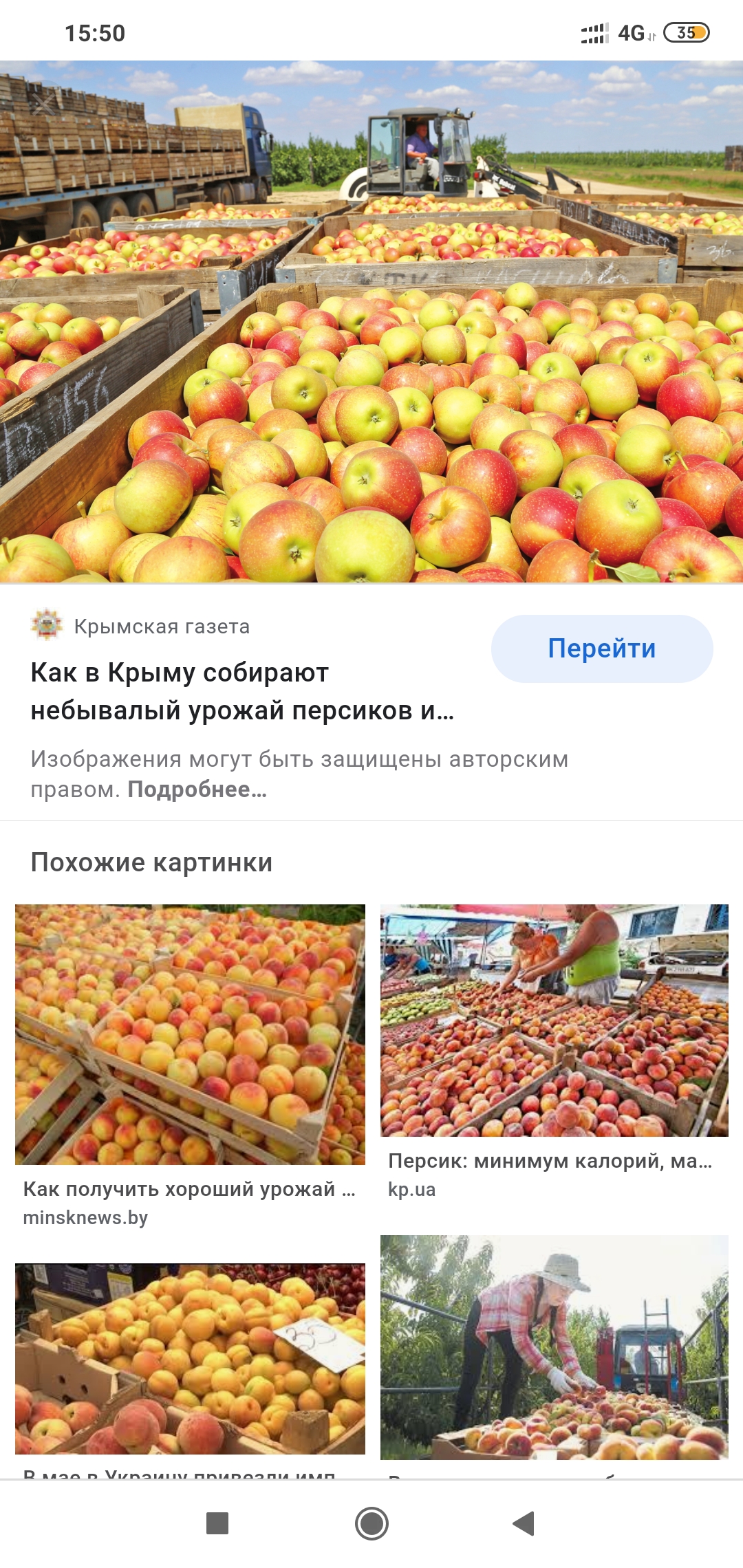Image resolution: width=743 pixels, height=1568 pixels.
Task: Open similar image from minsknews.by
Action: tap(190, 1034)
